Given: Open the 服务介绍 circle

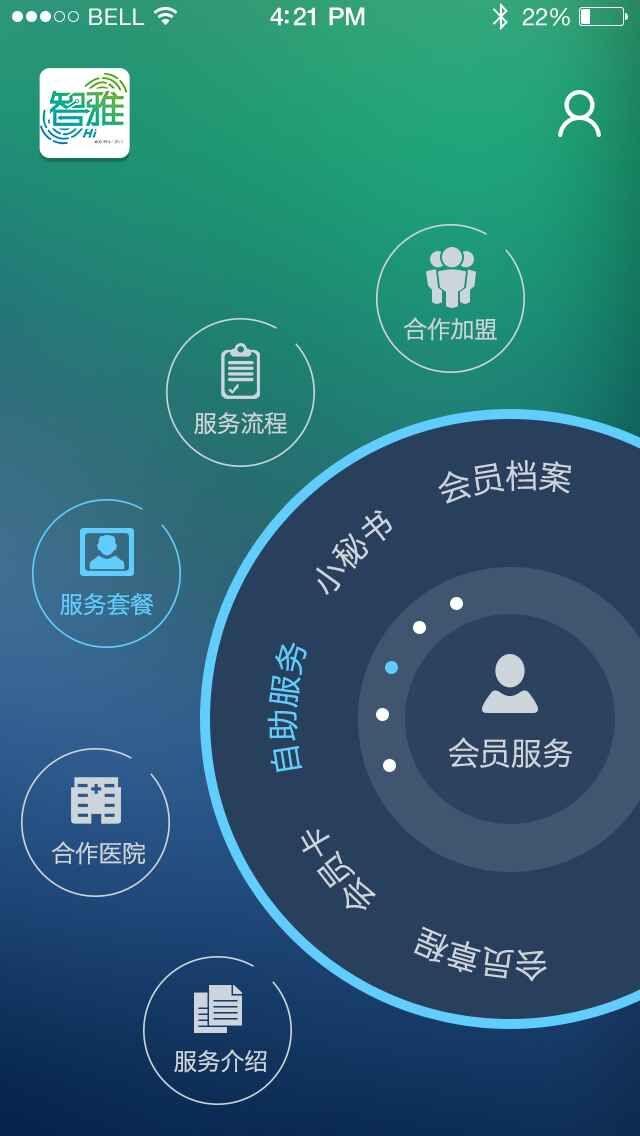Looking at the screenshot, I should [x=218, y=1030].
